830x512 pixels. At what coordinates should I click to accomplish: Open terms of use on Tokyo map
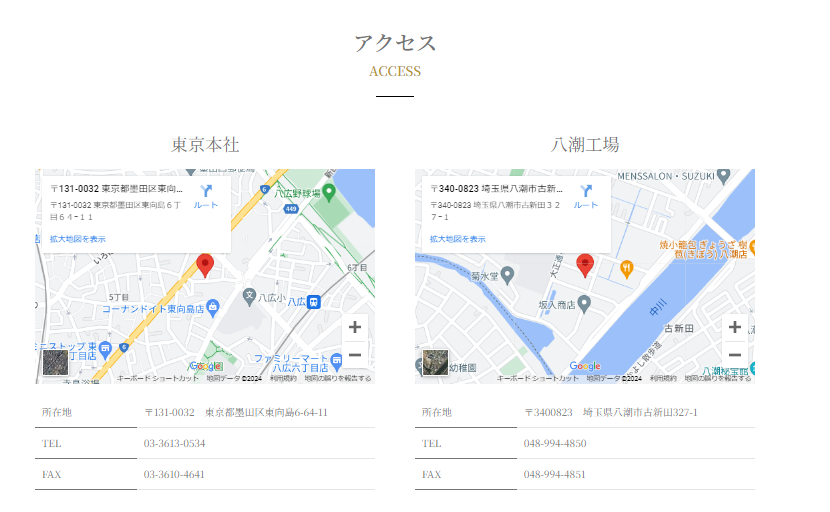(x=283, y=379)
